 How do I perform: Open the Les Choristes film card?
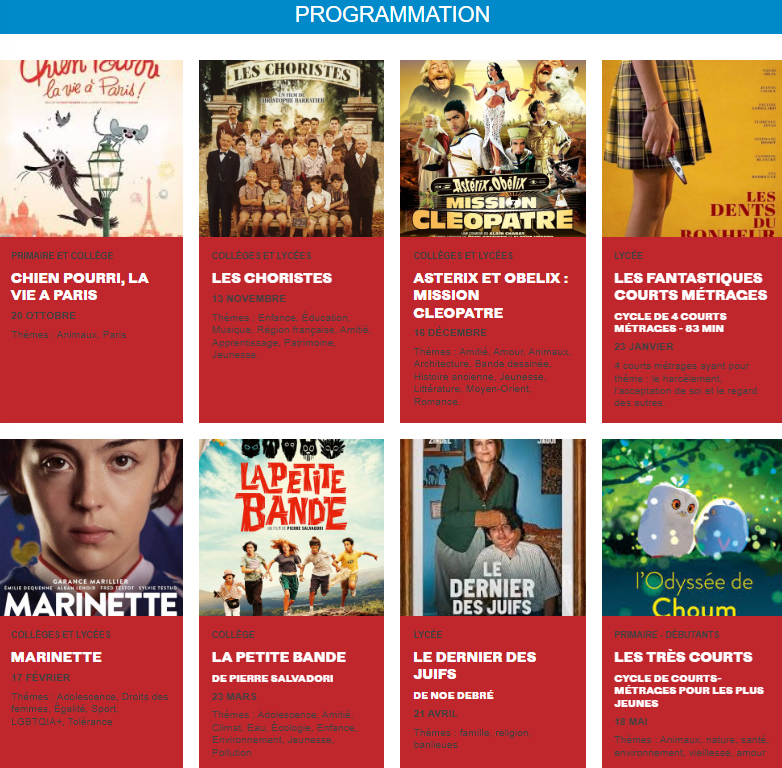point(272,278)
